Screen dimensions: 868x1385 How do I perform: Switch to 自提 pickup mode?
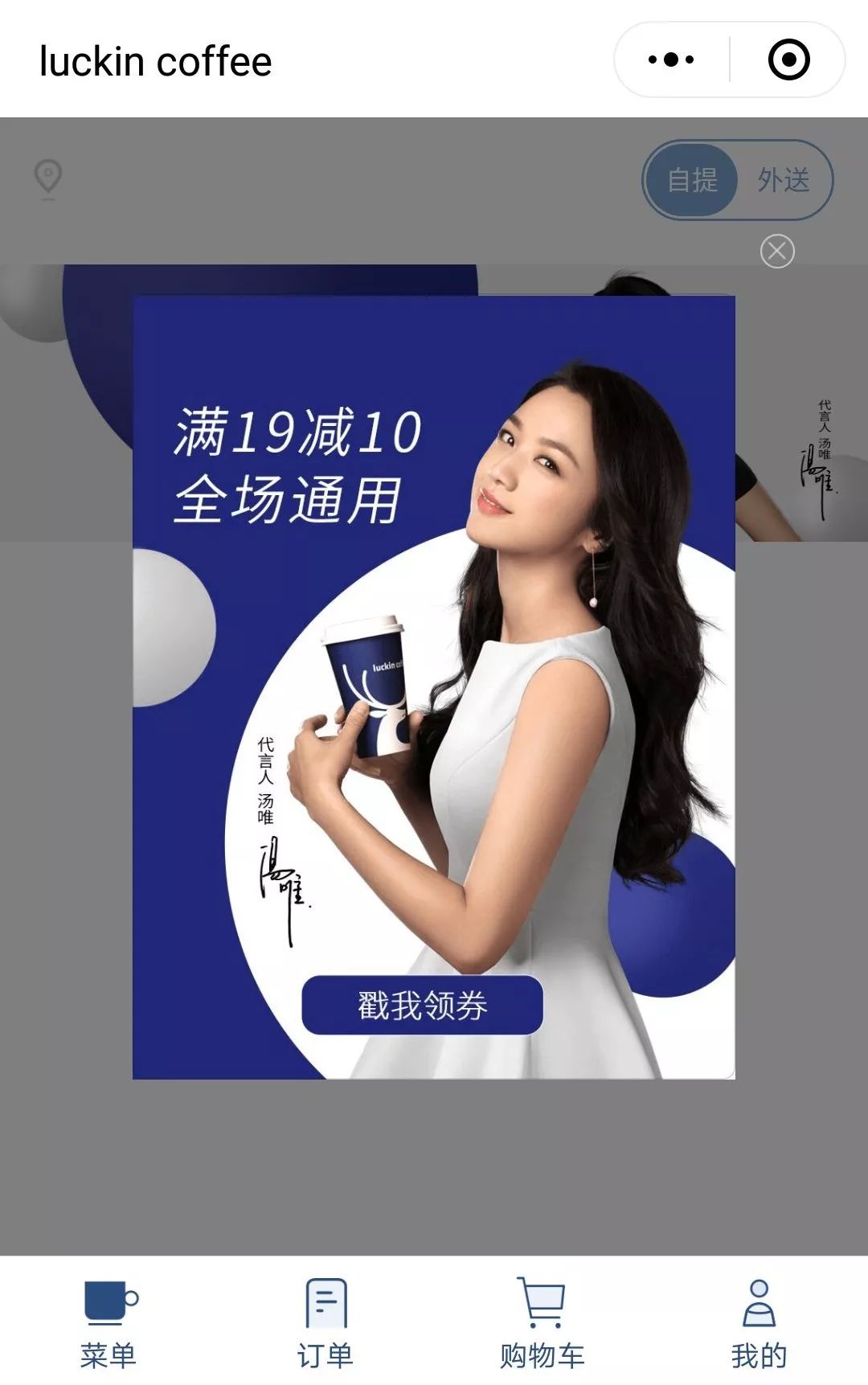click(x=692, y=180)
